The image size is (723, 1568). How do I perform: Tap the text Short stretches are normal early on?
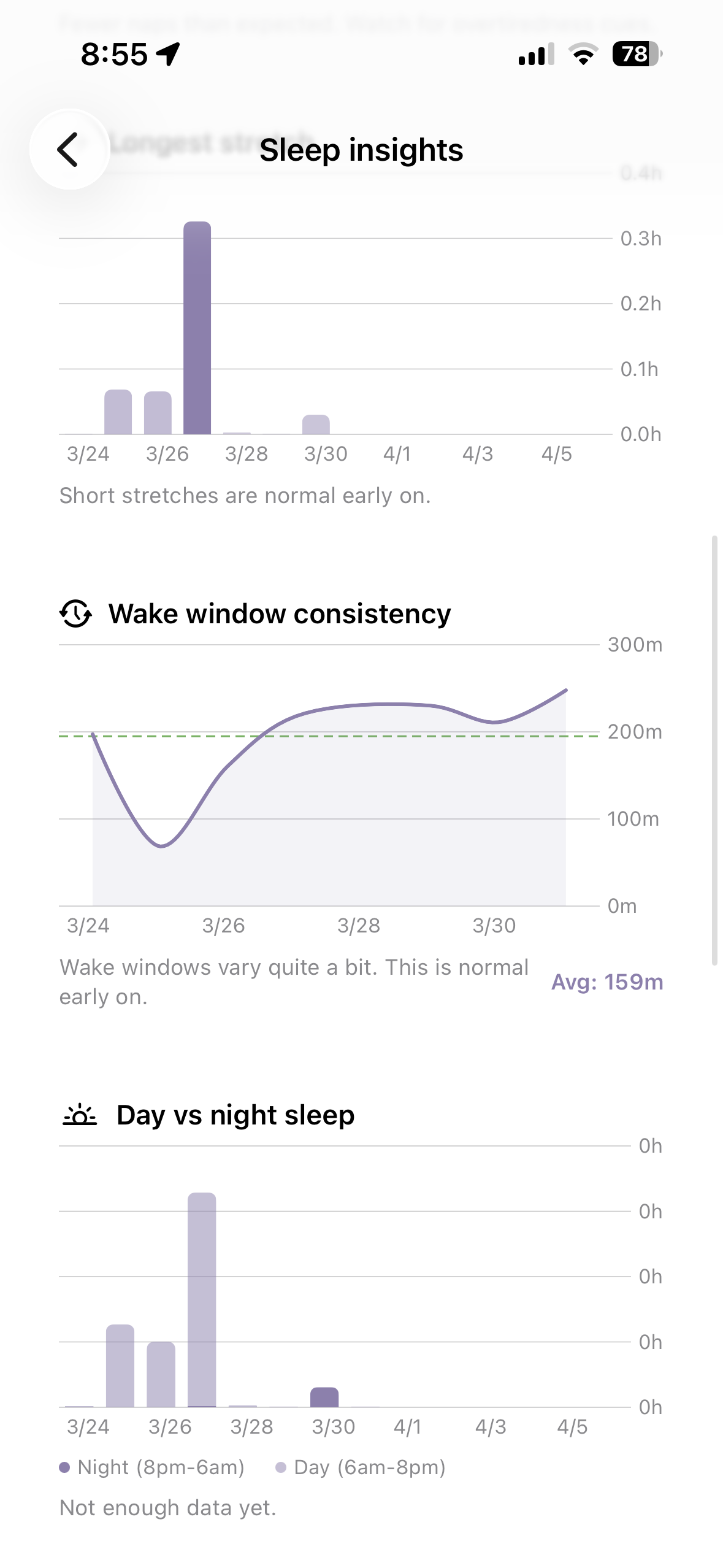tap(245, 494)
